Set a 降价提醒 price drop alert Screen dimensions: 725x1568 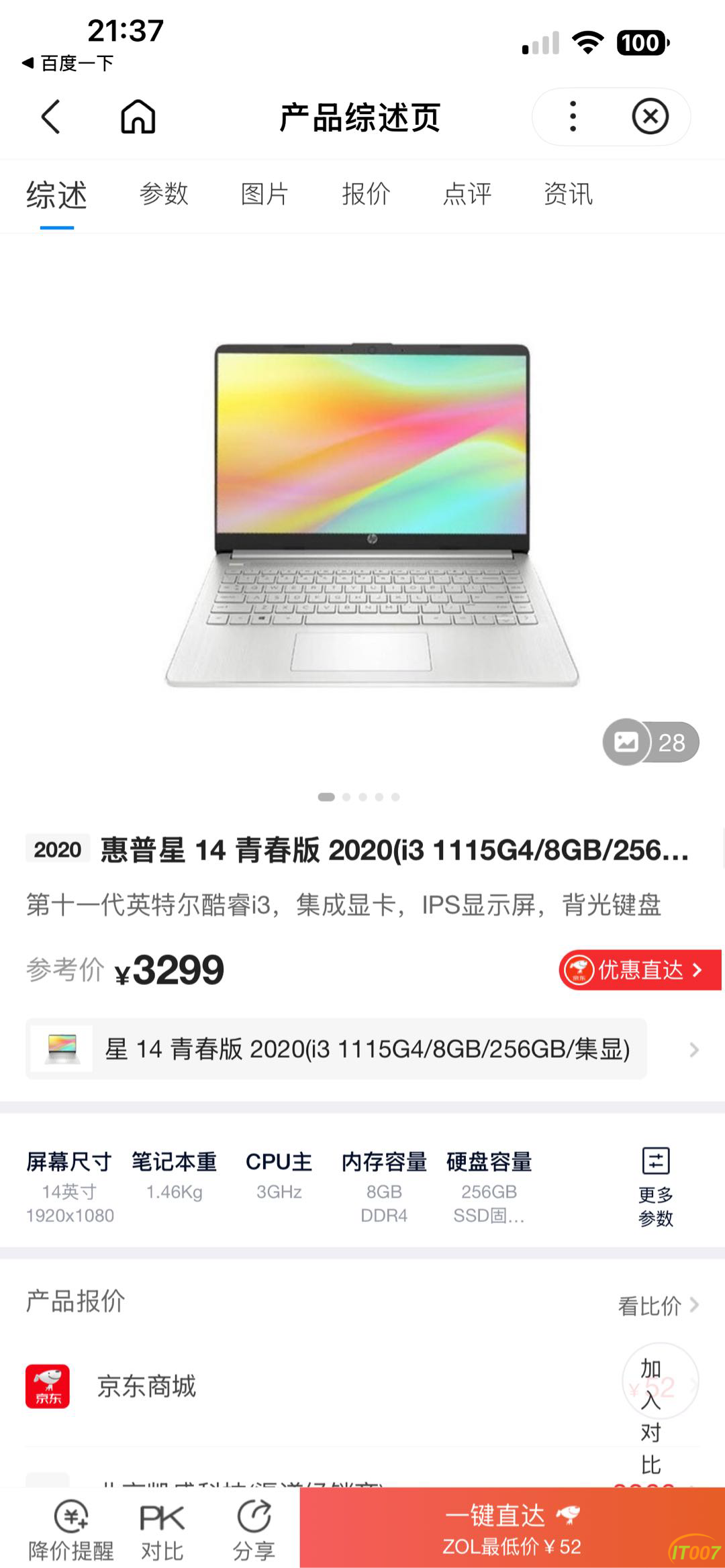(71, 1530)
